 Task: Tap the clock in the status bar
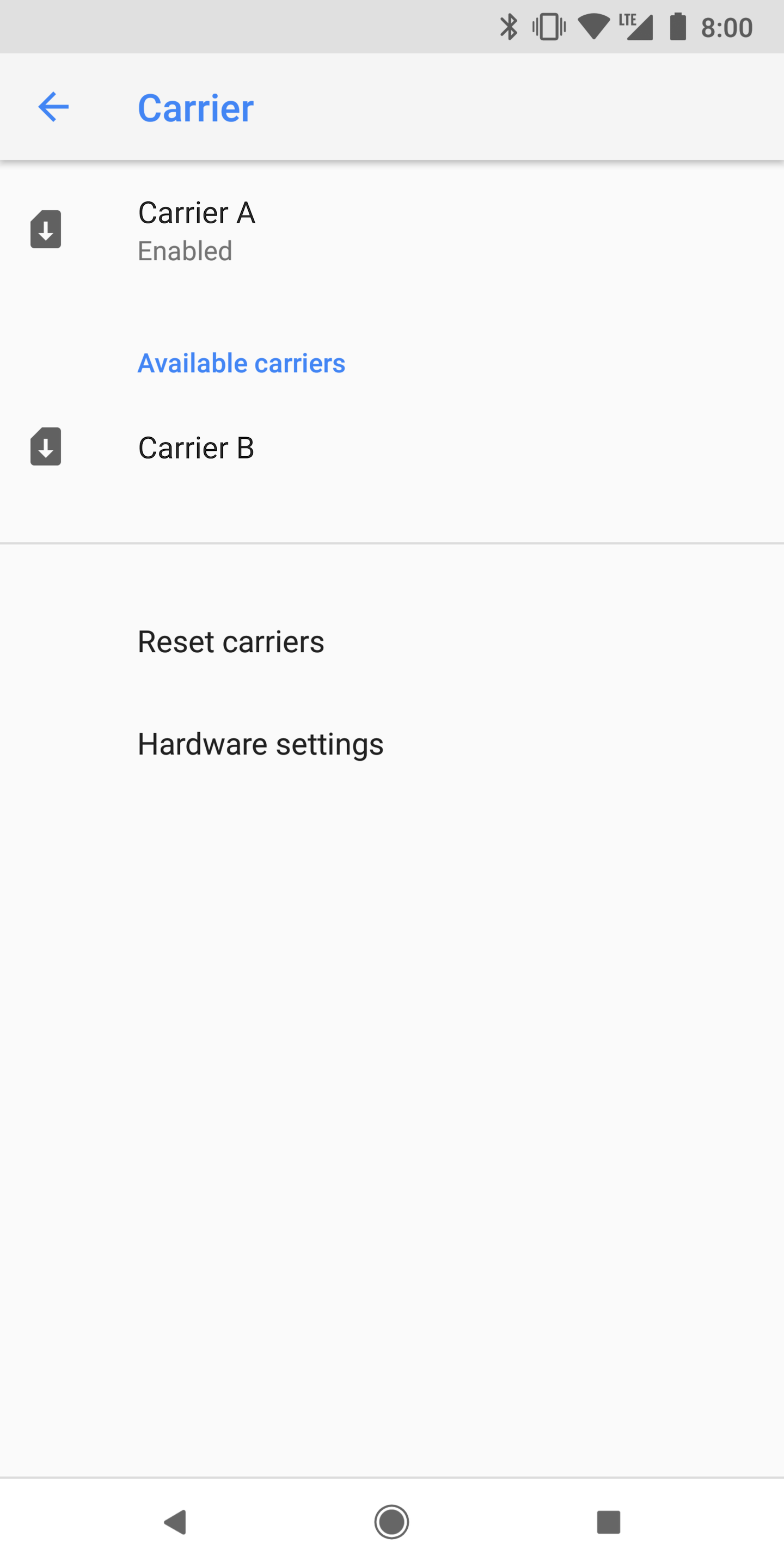pos(727,26)
